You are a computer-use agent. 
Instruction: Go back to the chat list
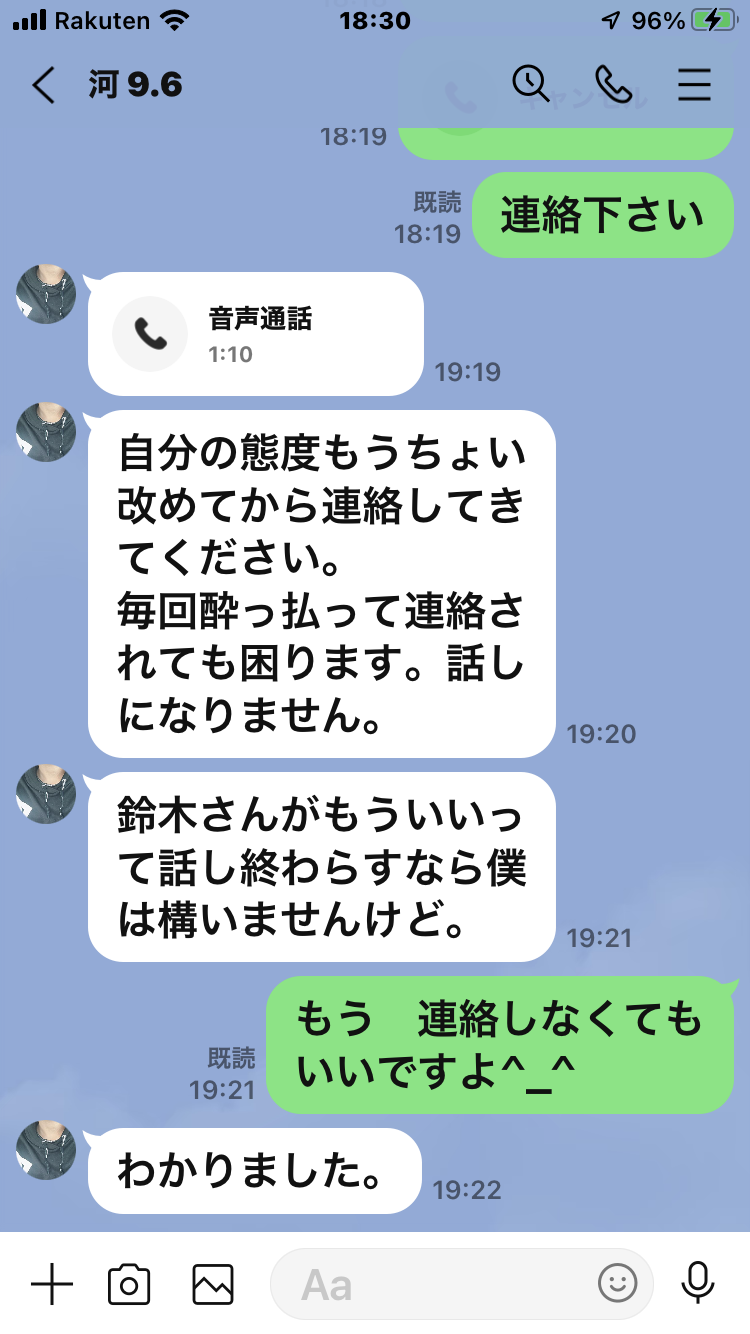coord(43,86)
